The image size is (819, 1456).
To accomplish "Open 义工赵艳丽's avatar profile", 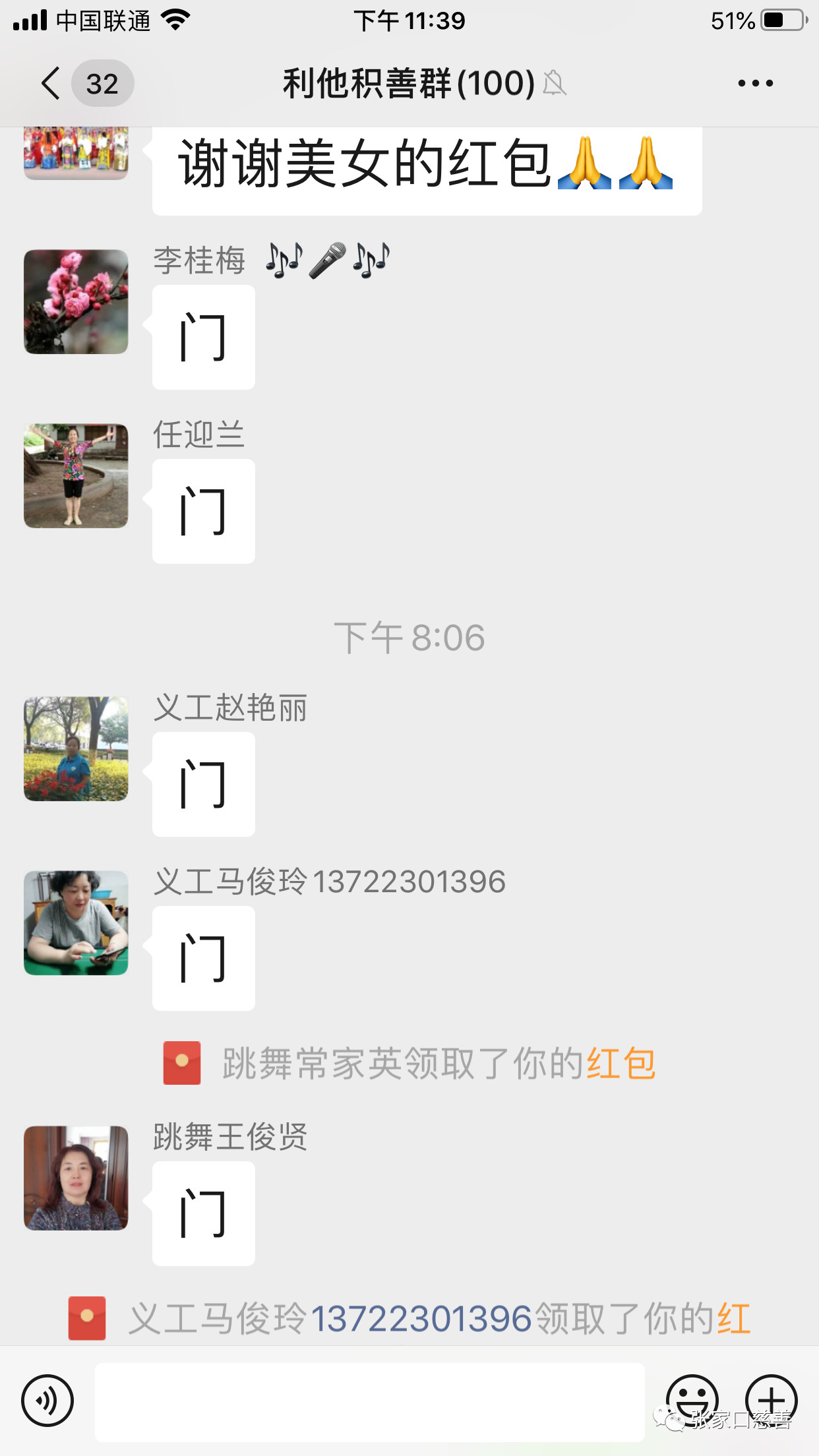I will point(76,749).
